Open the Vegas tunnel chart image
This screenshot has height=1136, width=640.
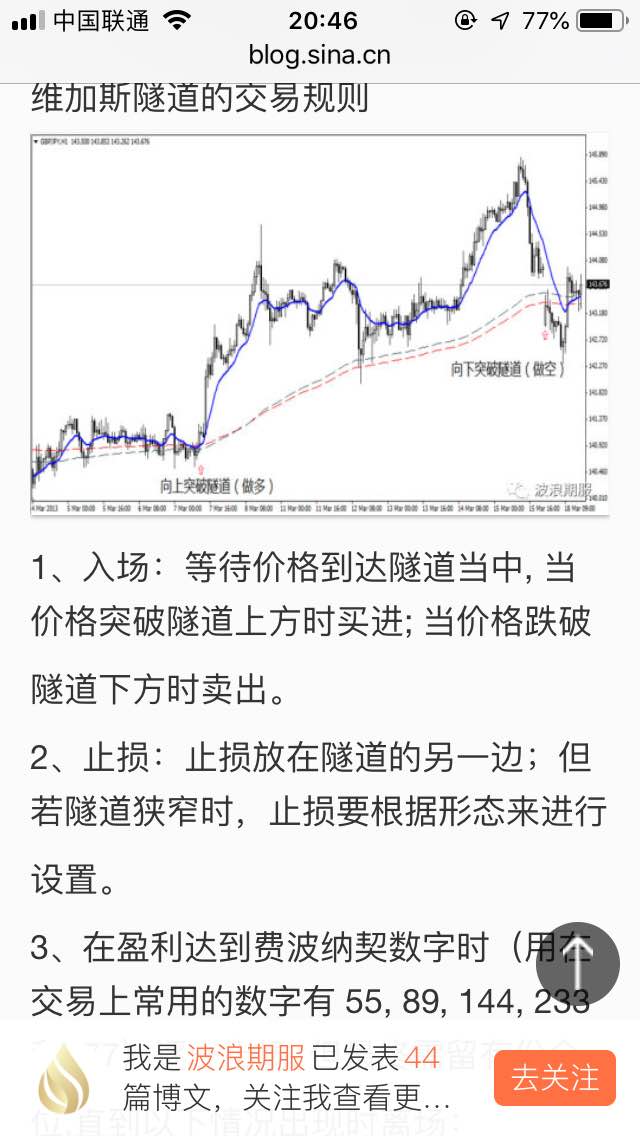tap(320, 324)
